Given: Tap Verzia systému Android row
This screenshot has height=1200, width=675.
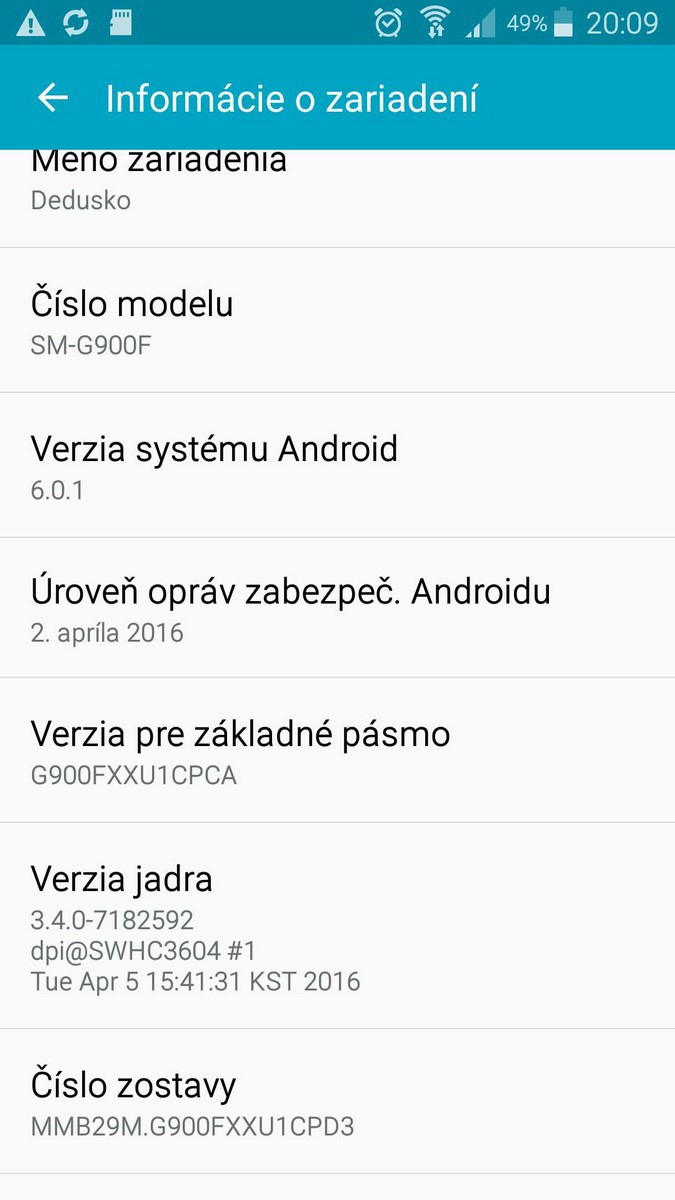Looking at the screenshot, I should coord(337,466).
